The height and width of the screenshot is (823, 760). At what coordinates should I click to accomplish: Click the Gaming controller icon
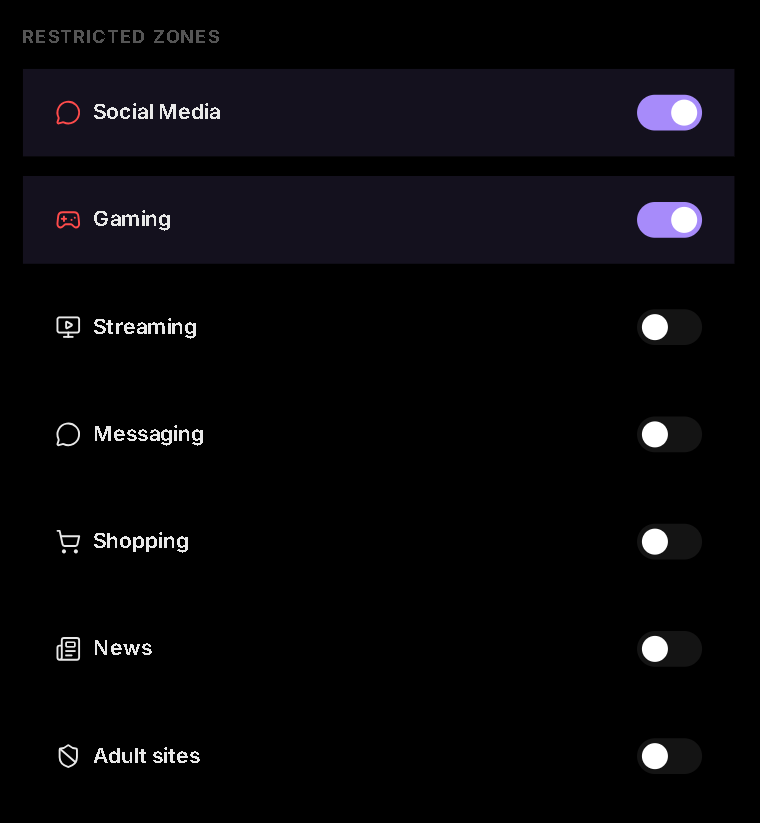click(68, 219)
